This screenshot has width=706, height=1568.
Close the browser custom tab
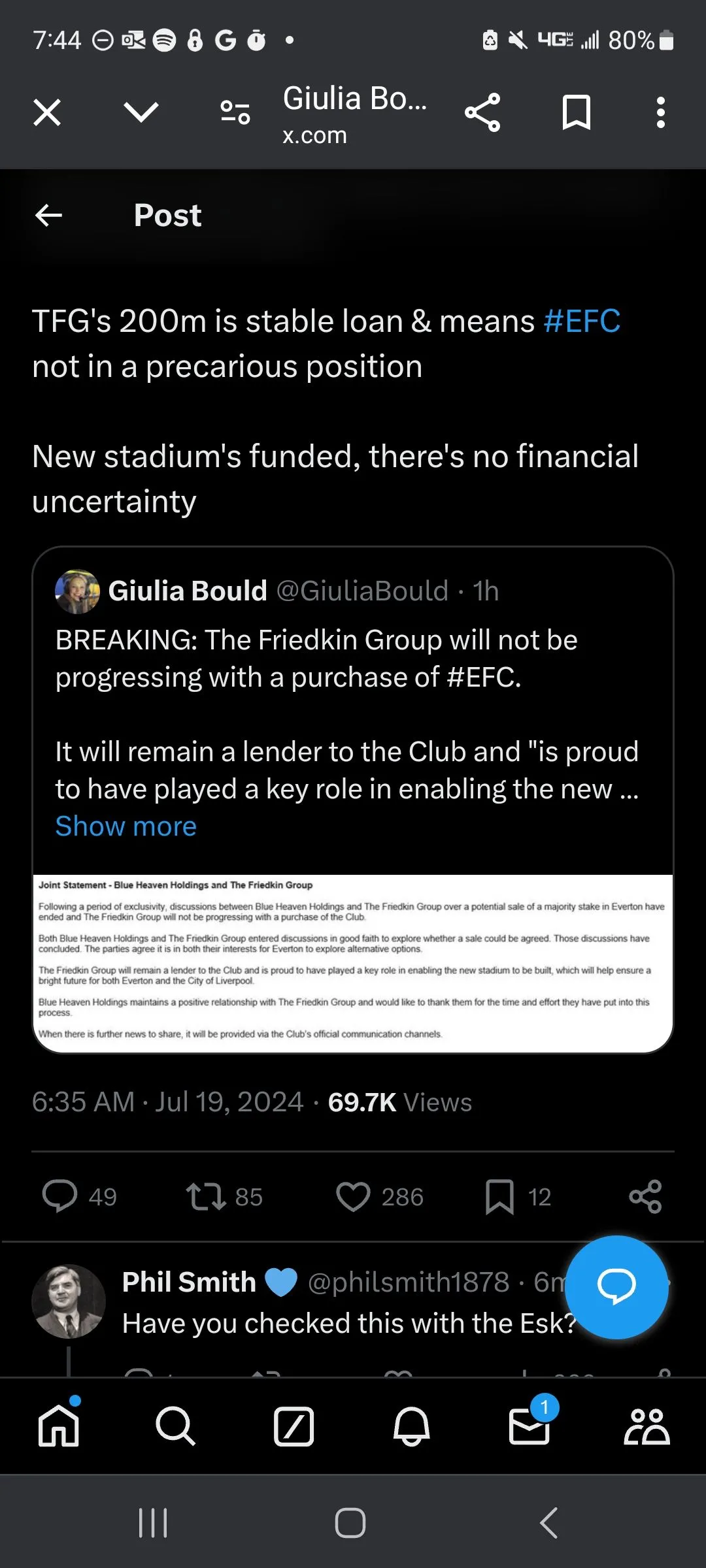coord(47,112)
